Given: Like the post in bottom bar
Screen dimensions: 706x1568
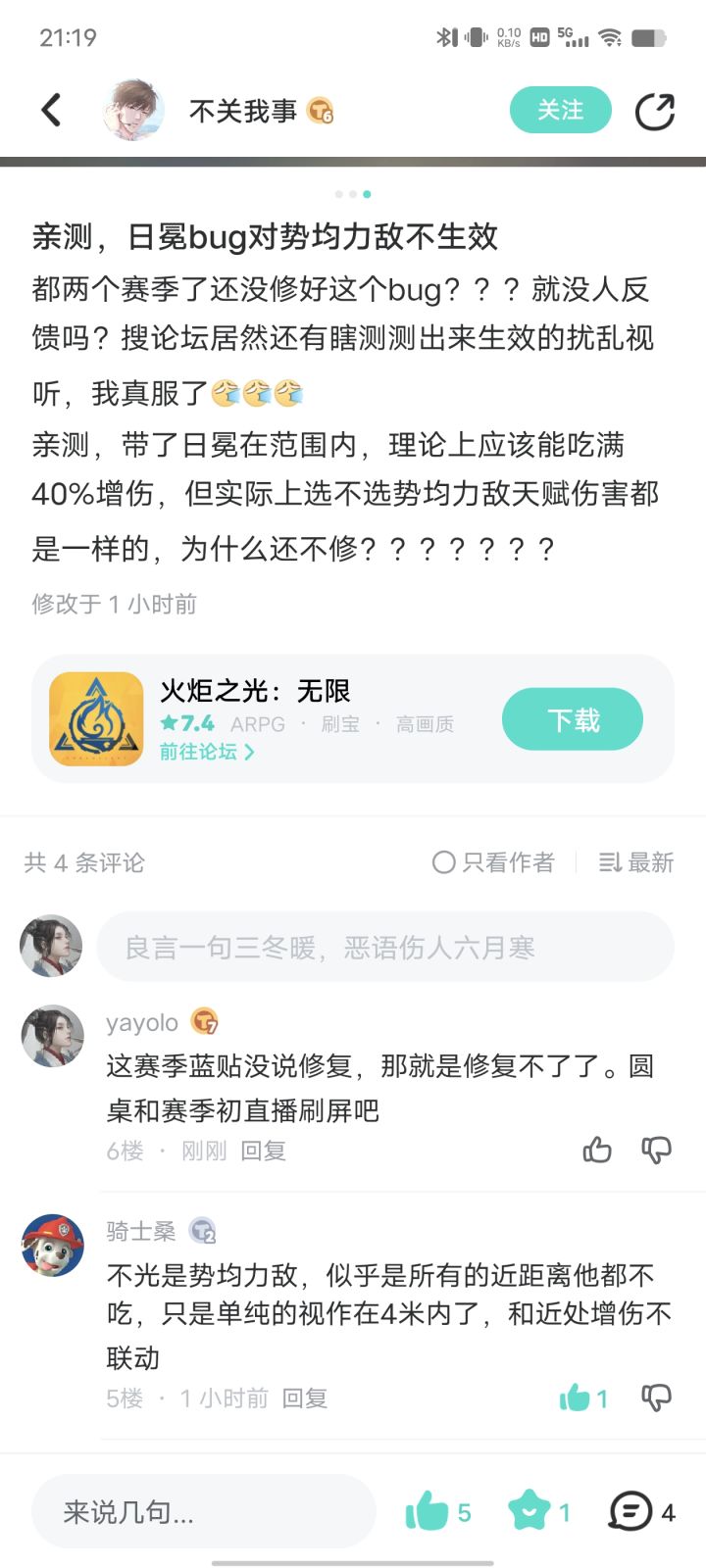Looking at the screenshot, I should 437,1512.
